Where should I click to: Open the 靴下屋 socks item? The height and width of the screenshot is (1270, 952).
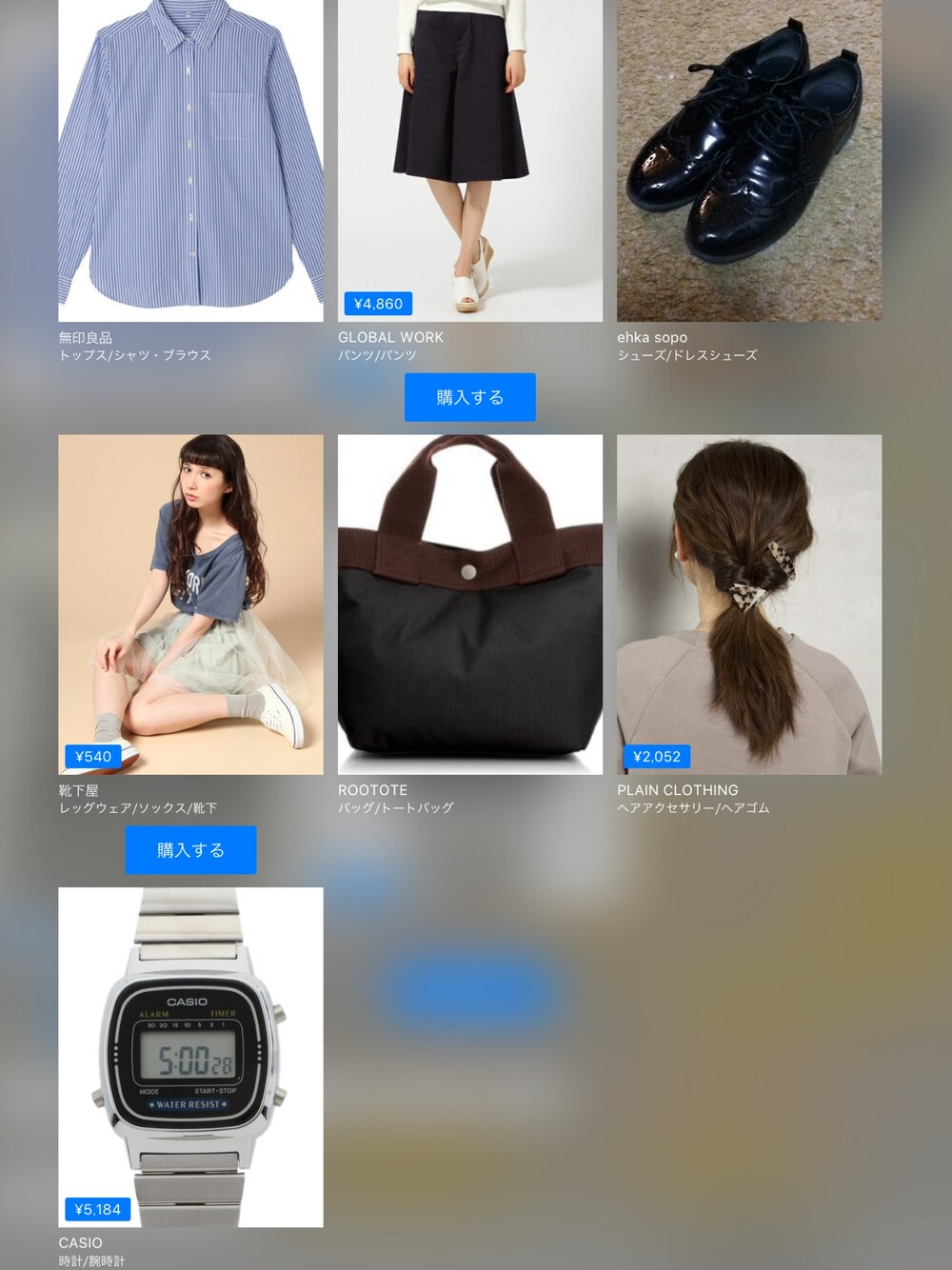click(190, 605)
